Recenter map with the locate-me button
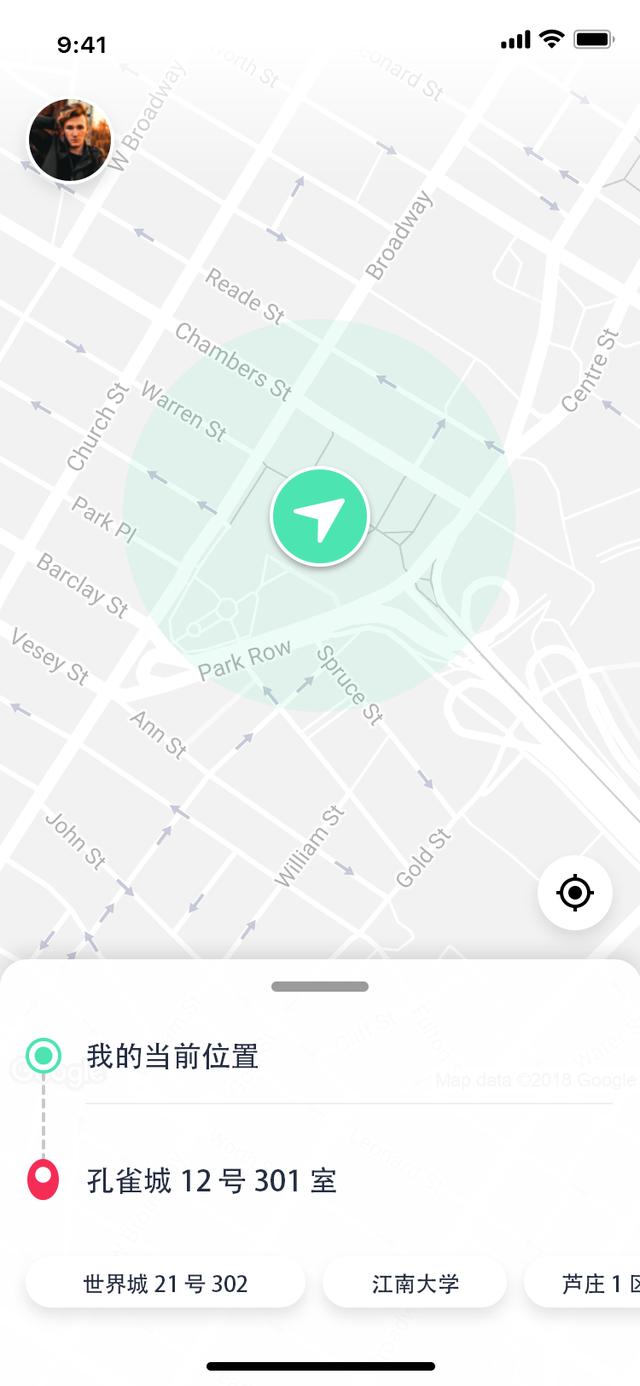Viewport: 640px width, 1386px height. 575,892
